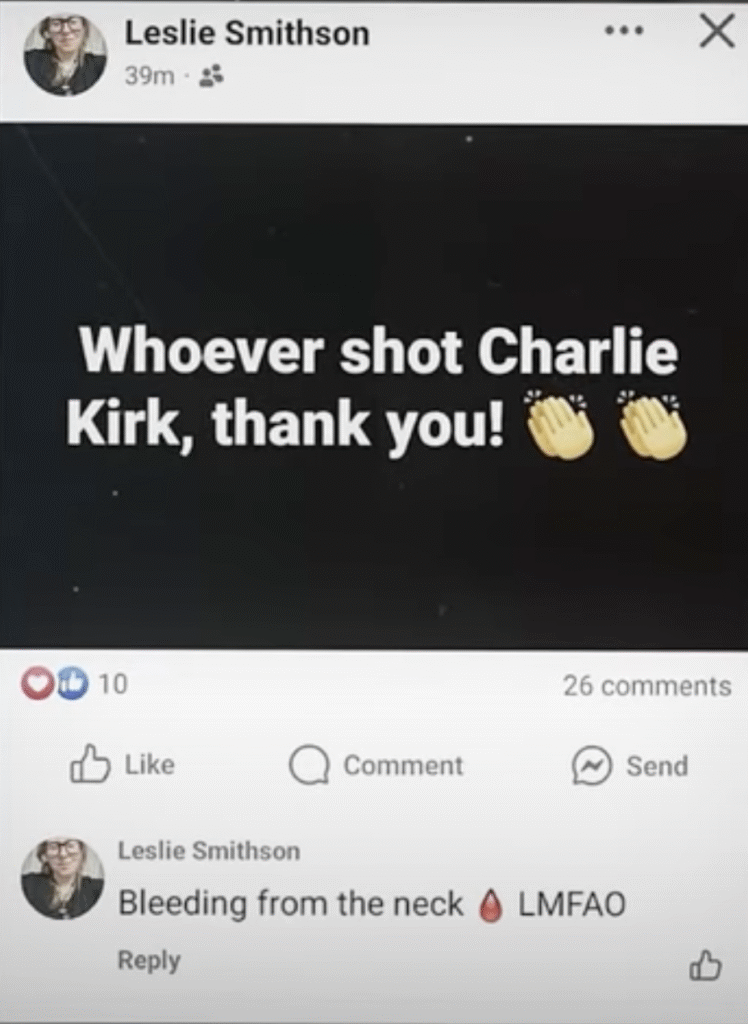Tap the Send button under the post
Image resolution: width=748 pixels, height=1024 pixels.
tap(630, 766)
